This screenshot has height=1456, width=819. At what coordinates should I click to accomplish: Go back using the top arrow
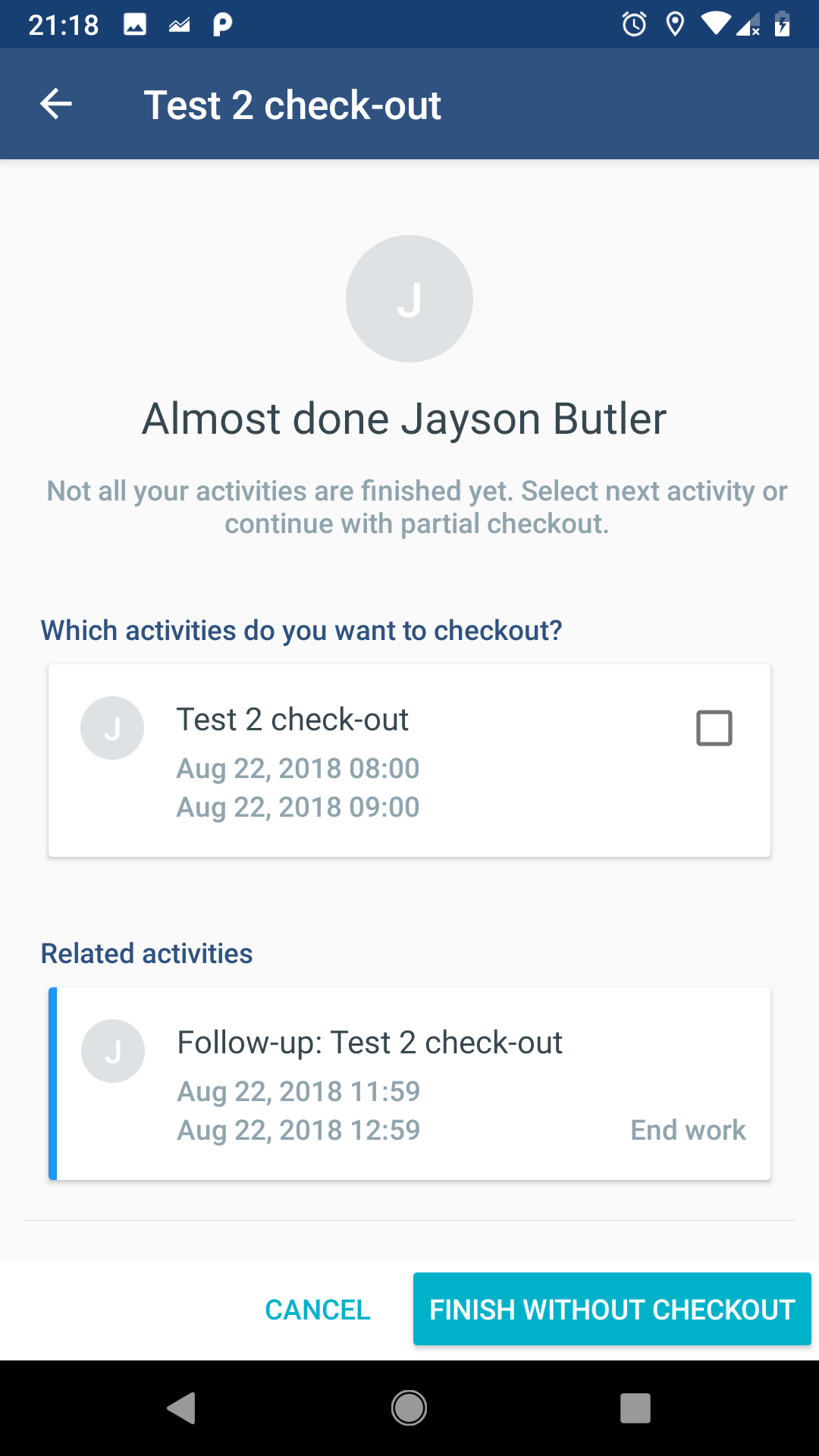click(x=56, y=104)
